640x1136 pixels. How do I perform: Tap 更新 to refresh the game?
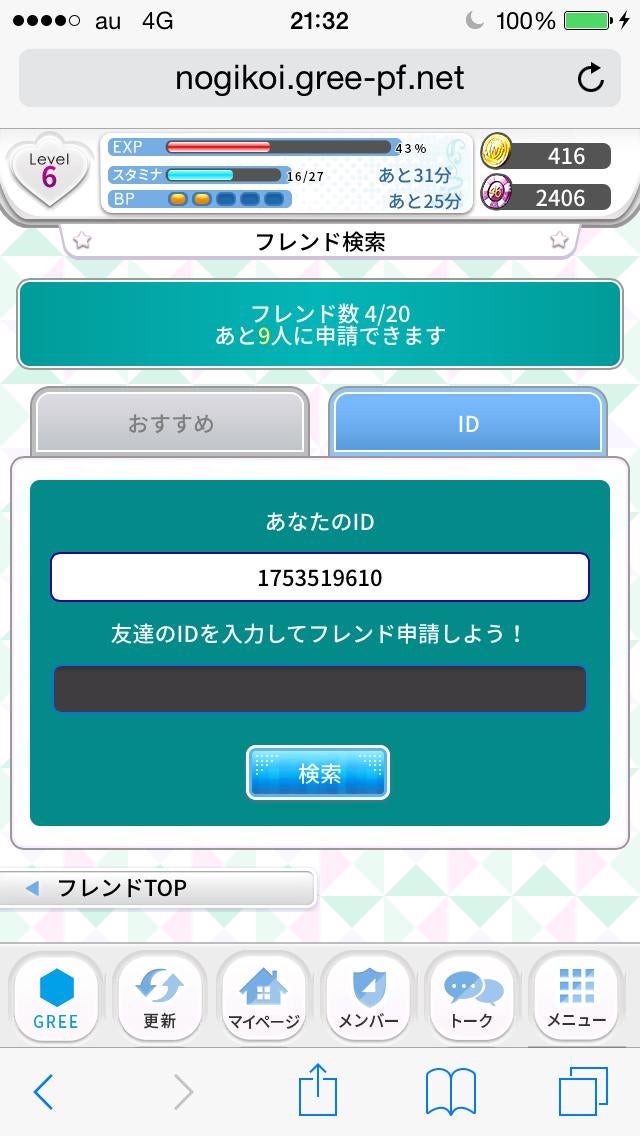click(x=160, y=998)
